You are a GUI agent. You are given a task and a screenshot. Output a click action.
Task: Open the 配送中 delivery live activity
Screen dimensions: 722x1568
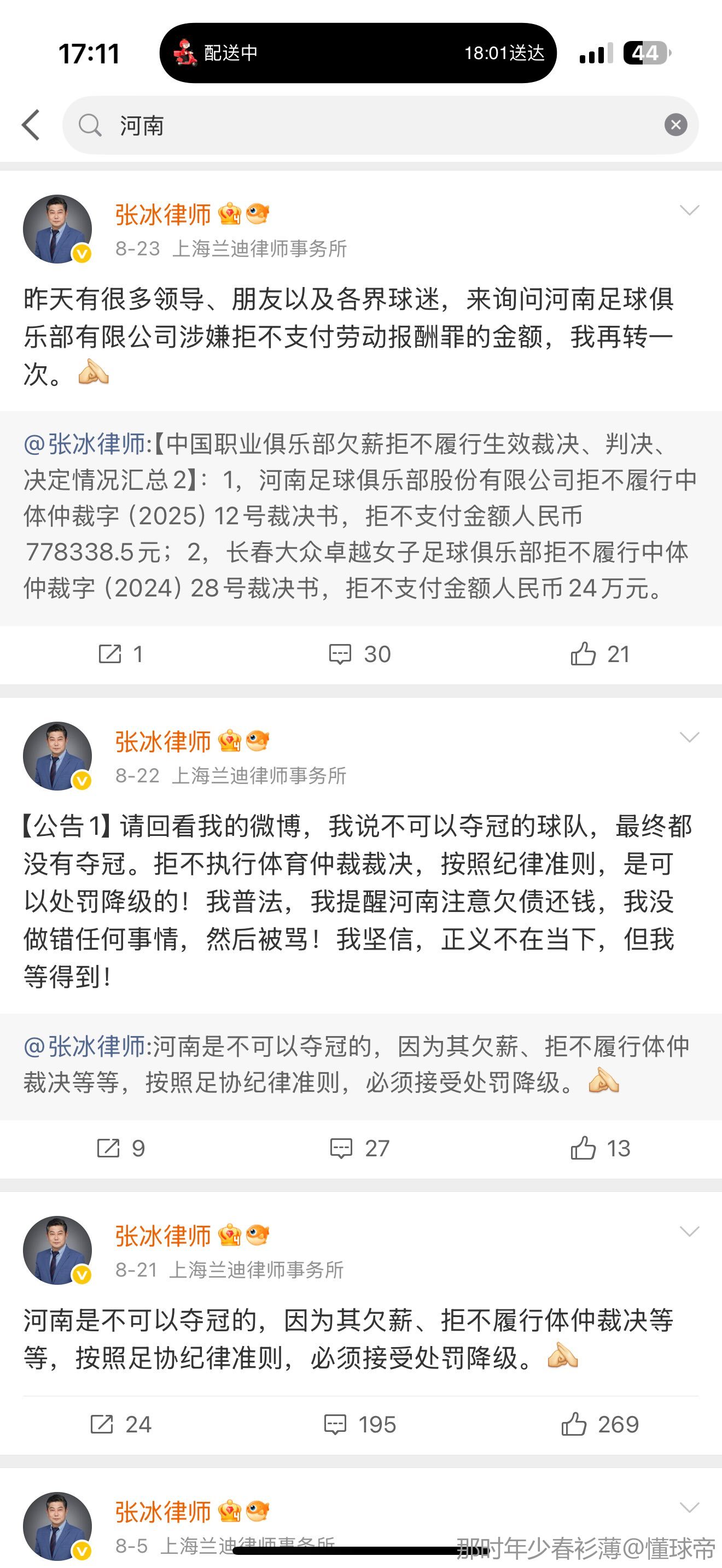point(358,54)
